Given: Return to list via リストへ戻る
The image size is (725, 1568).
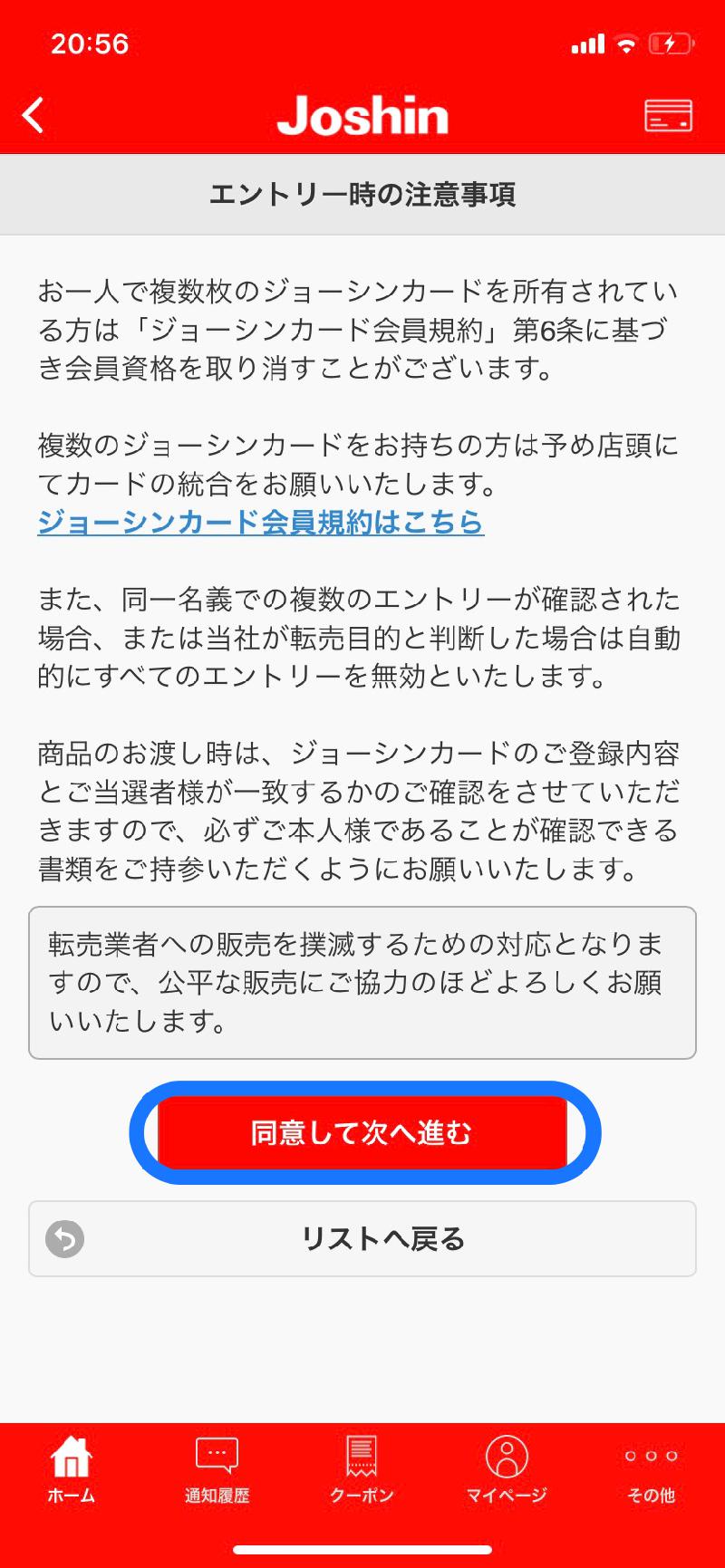Looking at the screenshot, I should tap(362, 1238).
